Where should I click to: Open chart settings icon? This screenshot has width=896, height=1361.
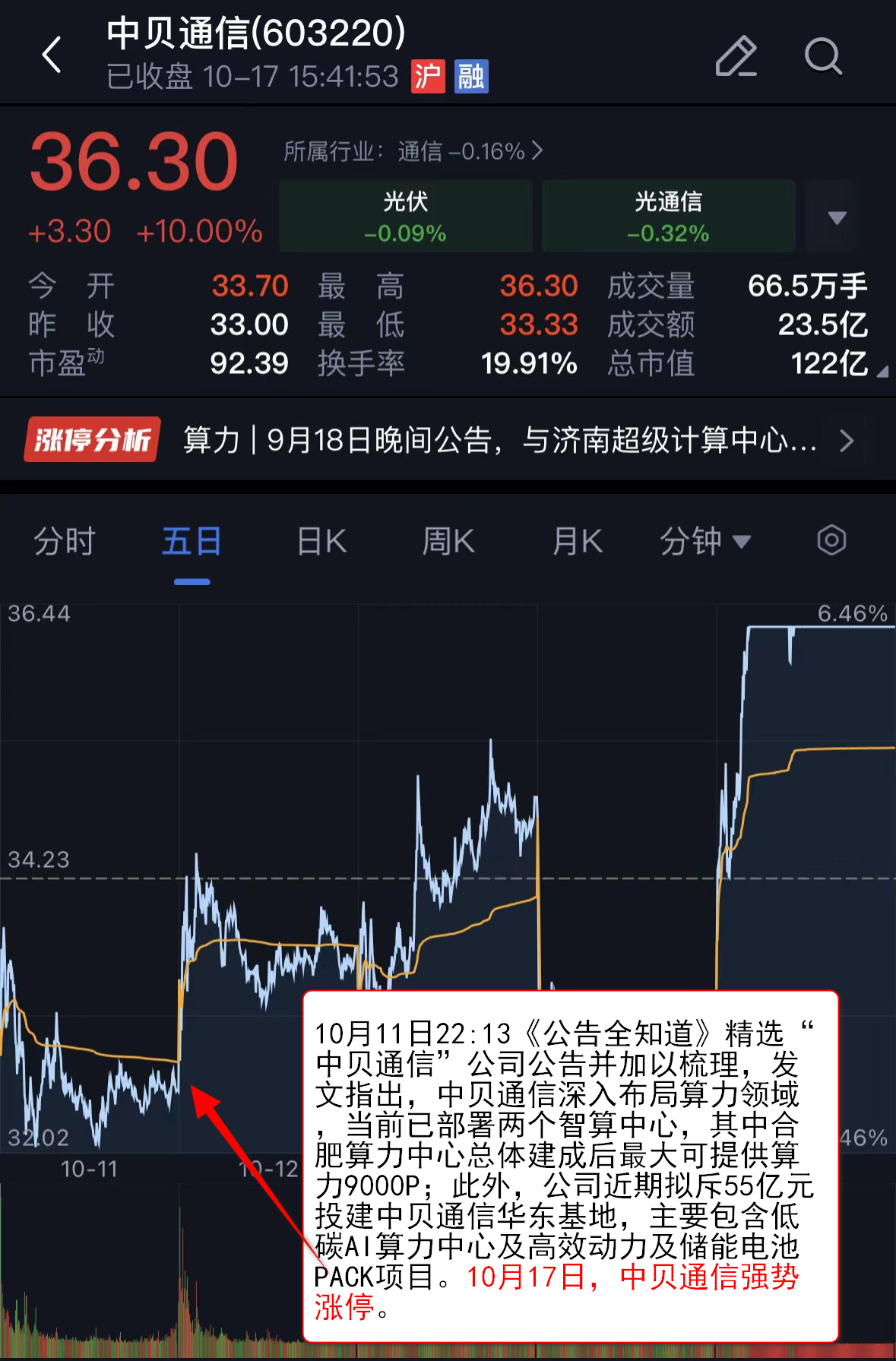831,540
